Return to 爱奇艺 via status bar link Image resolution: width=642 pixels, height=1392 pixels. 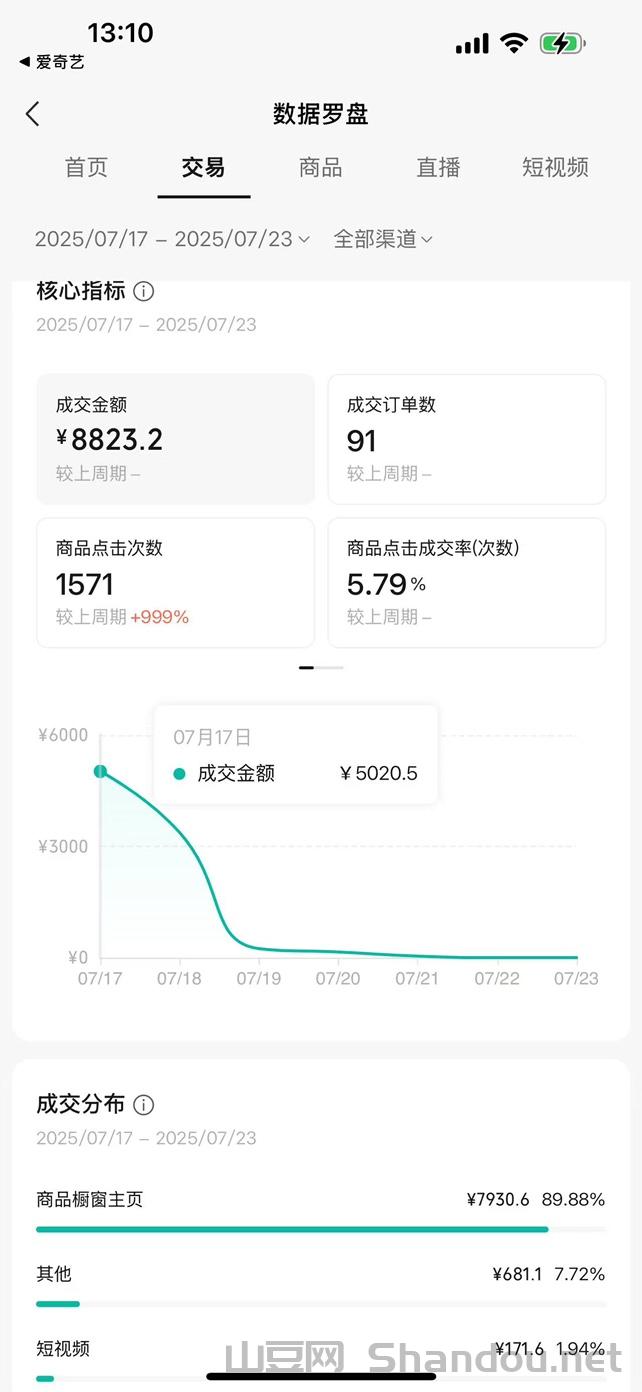(x=52, y=62)
